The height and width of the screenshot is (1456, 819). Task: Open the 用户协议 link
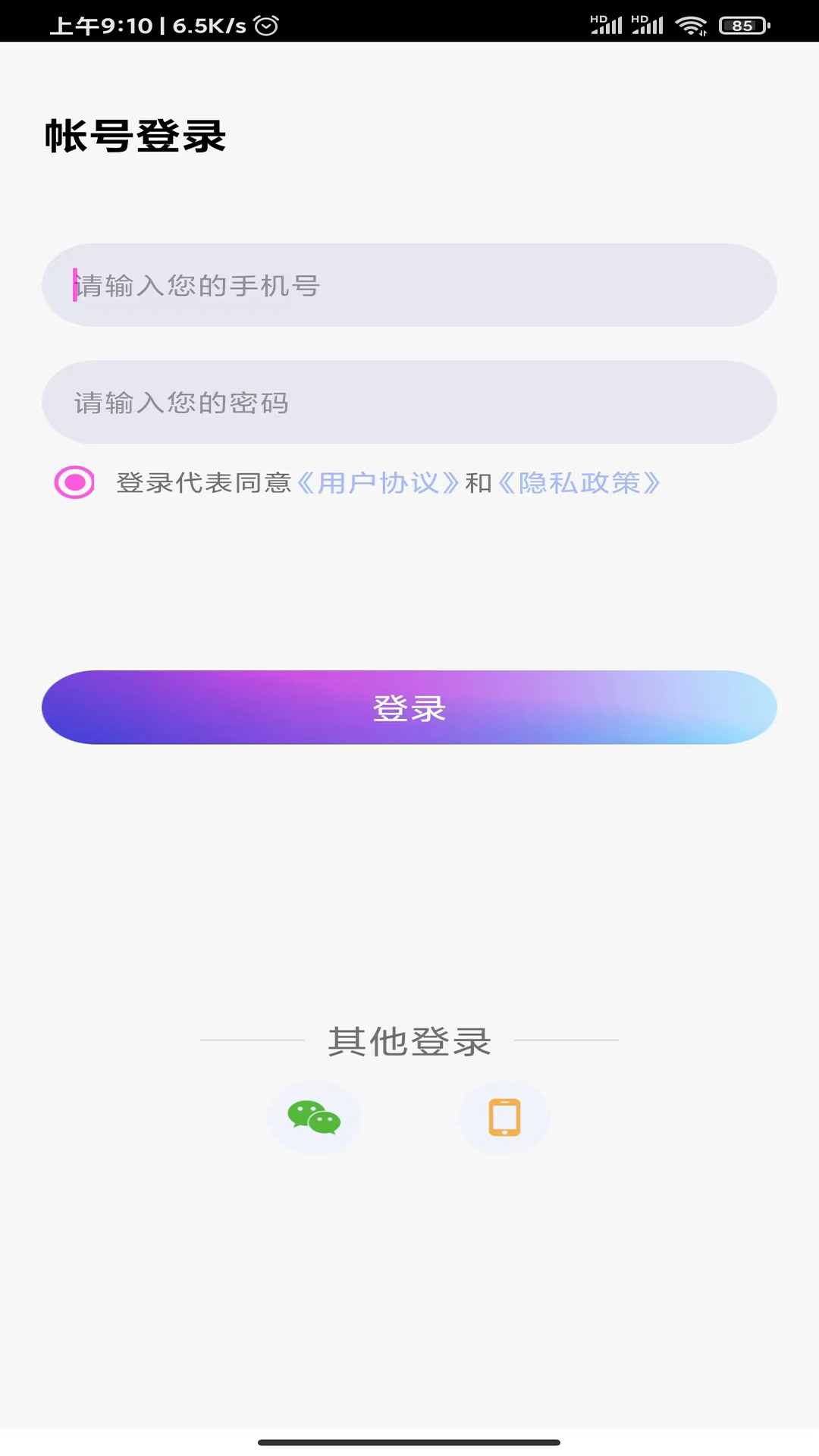click(378, 483)
